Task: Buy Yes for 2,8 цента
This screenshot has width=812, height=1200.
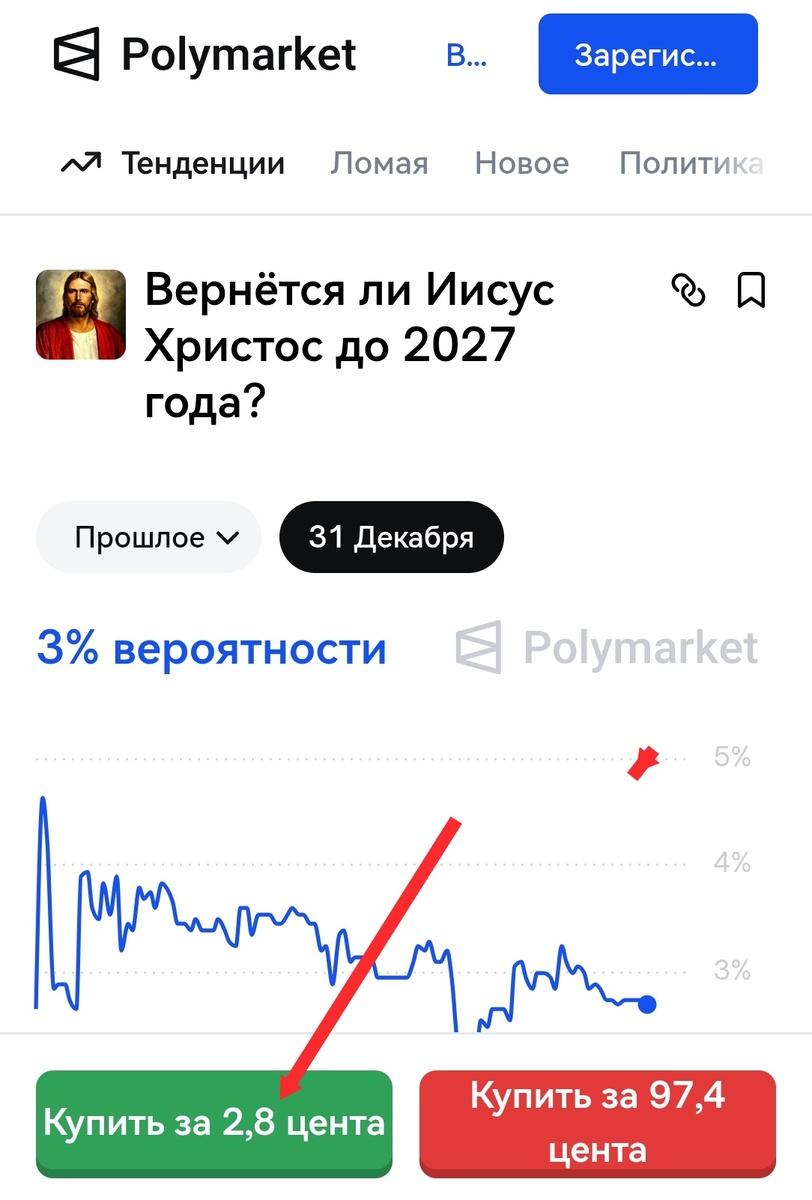Action: tap(214, 1123)
